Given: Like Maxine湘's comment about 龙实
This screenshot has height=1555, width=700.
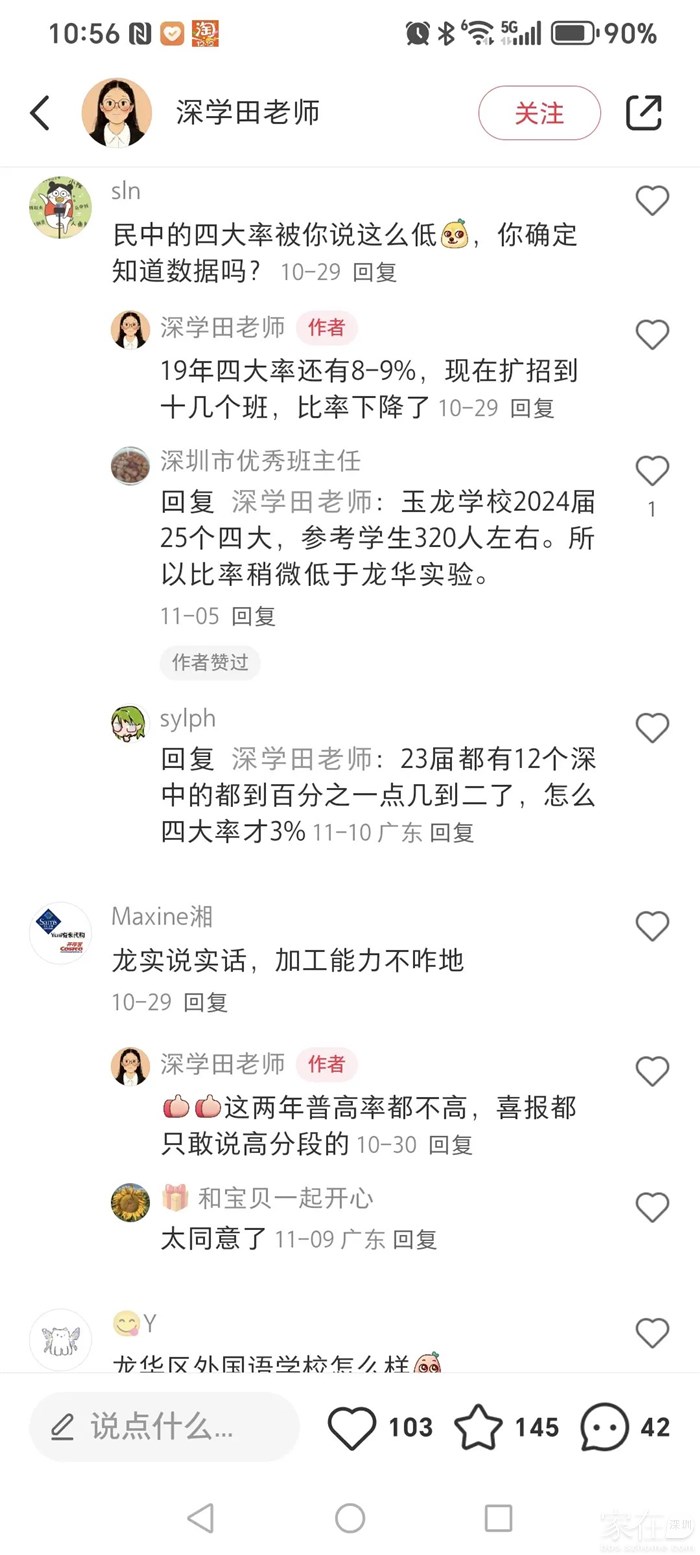Looking at the screenshot, I should (x=652, y=927).
